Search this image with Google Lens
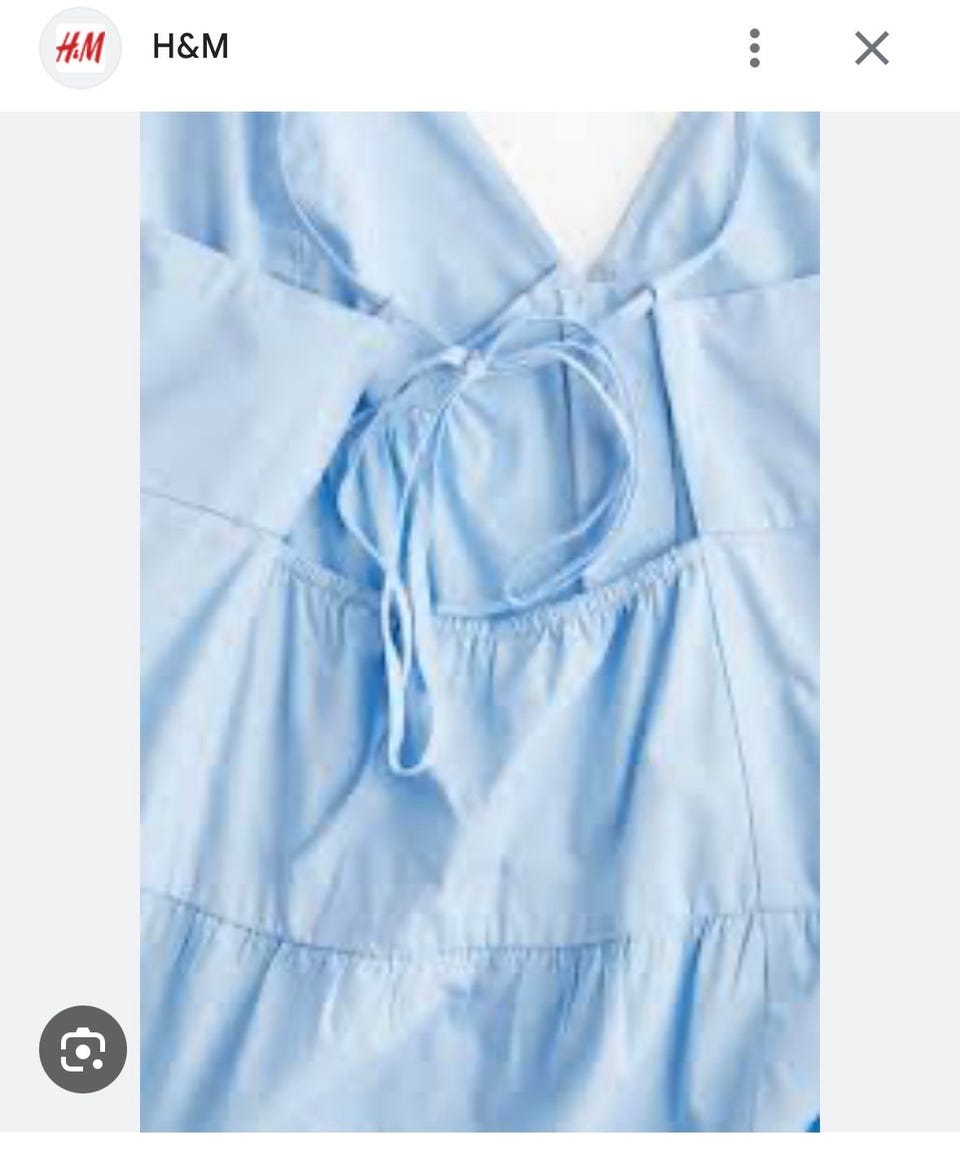The width and height of the screenshot is (960, 1161). pos(83,1049)
